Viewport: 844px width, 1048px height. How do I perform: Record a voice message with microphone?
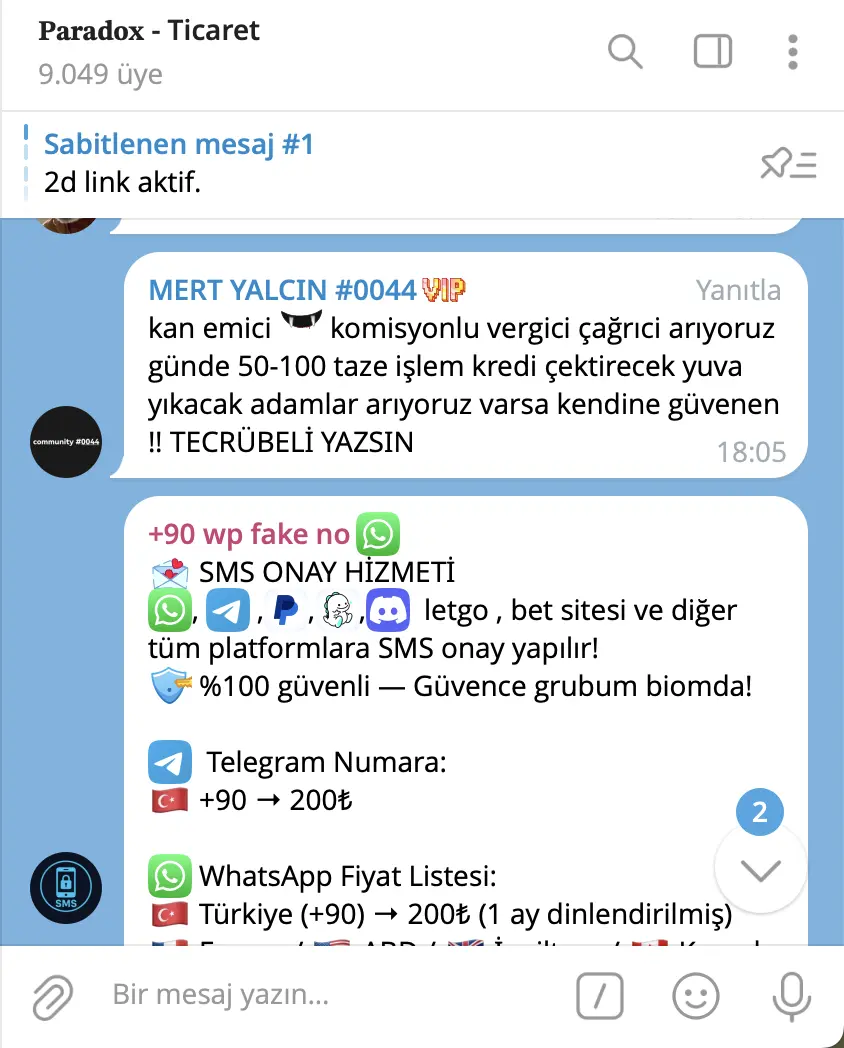tap(792, 996)
